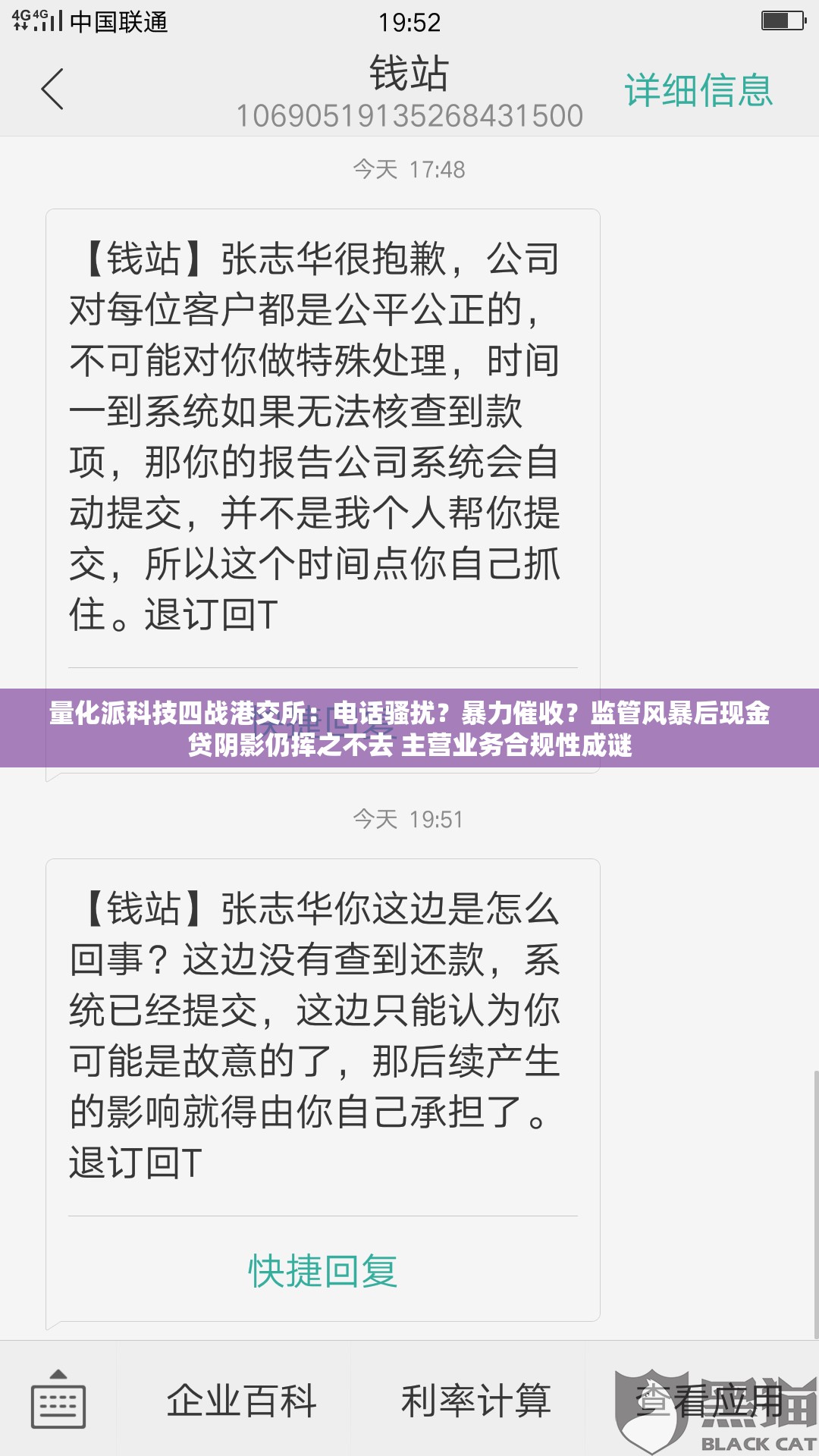Go back using the top-left arrow
Image resolution: width=819 pixels, height=1456 pixels.
tap(52, 89)
